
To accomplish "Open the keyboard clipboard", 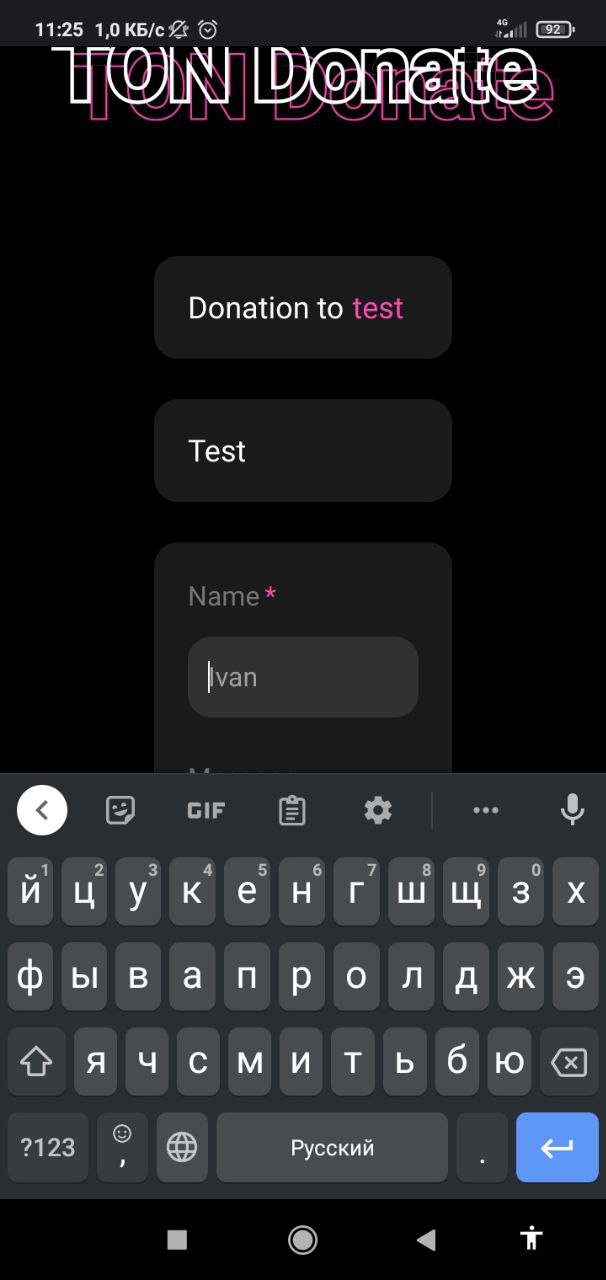I will point(292,810).
